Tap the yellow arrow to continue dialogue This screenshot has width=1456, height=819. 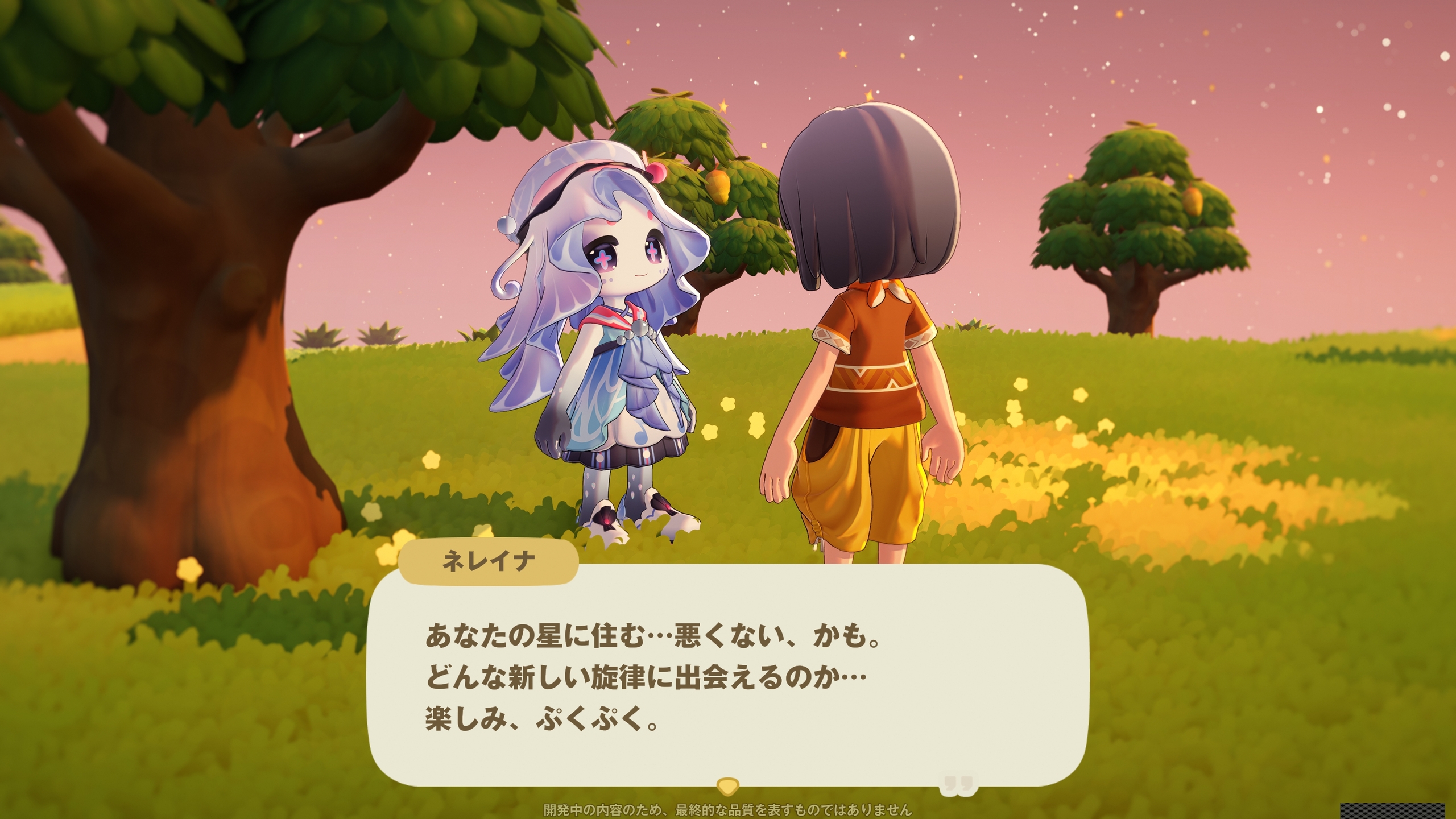coord(727,787)
